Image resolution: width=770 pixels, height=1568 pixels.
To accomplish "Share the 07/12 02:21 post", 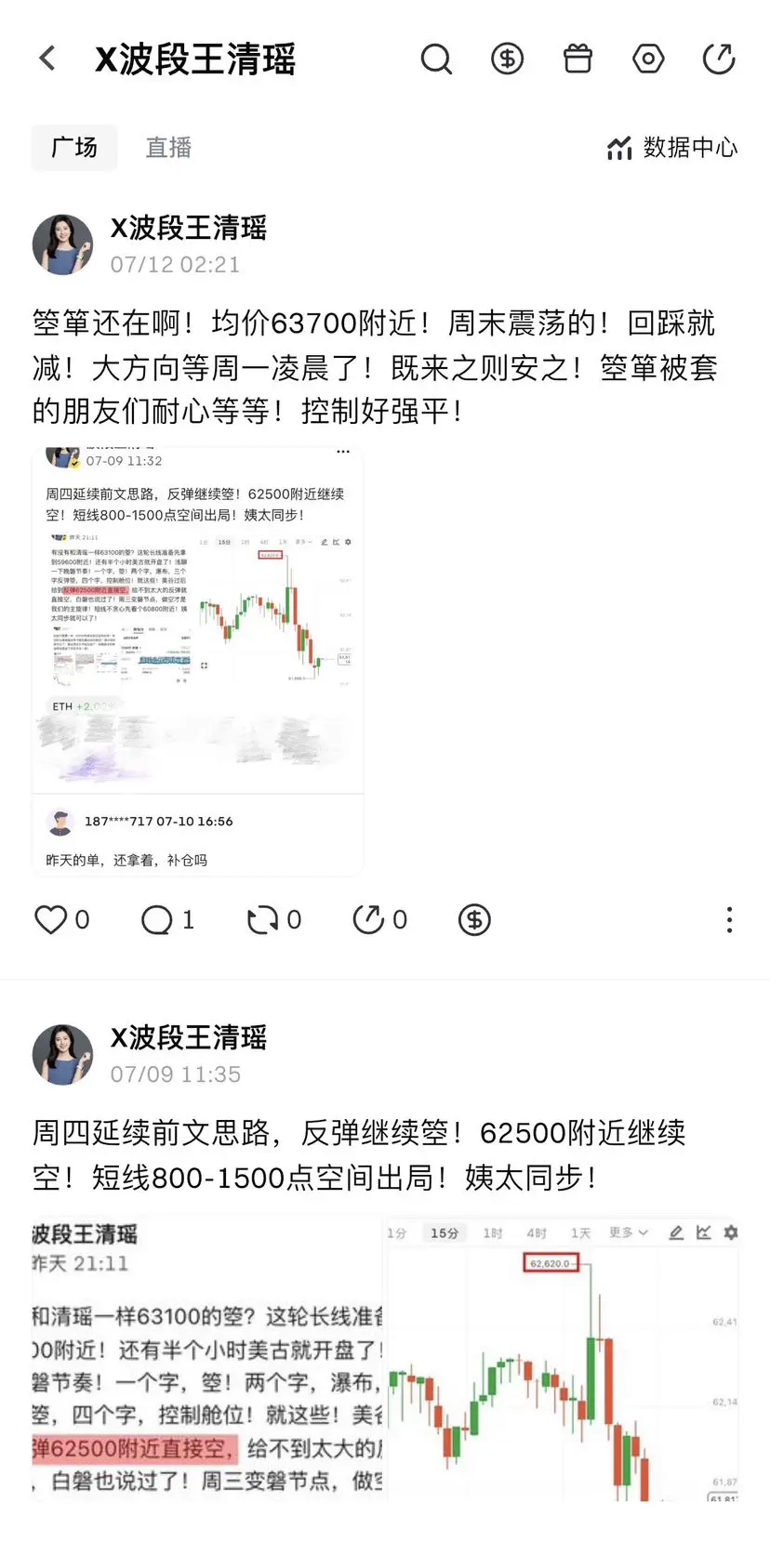I will point(379,919).
